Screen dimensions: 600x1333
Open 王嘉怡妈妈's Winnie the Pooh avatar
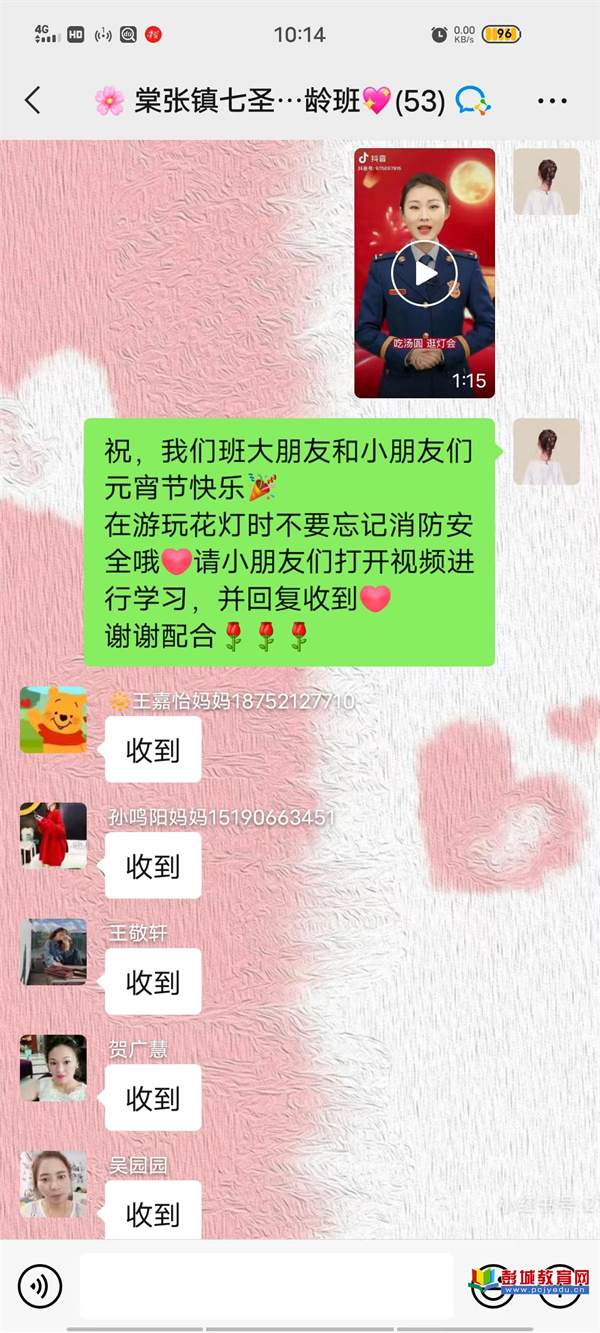(x=53, y=719)
